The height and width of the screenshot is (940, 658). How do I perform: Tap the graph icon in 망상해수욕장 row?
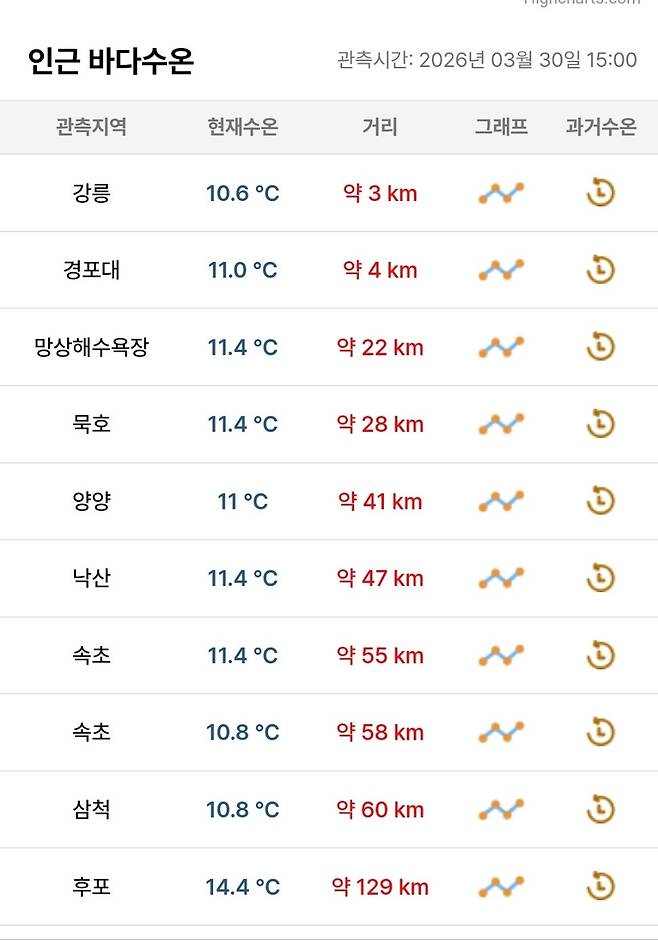[501, 347]
